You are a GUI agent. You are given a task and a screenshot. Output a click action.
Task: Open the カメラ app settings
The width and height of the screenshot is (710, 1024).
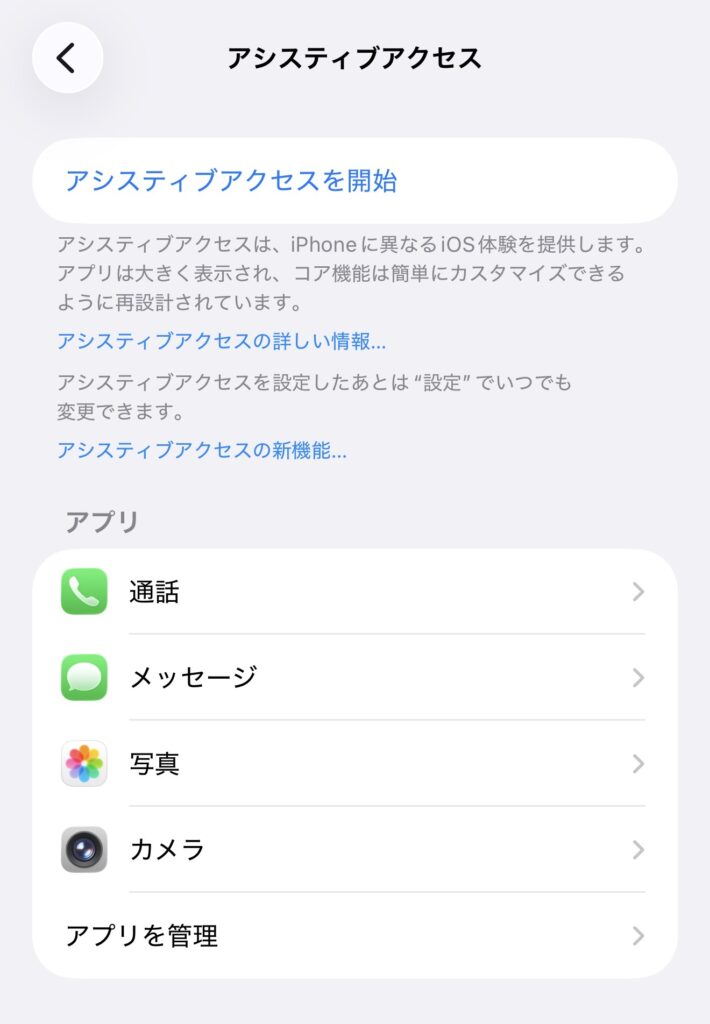point(354,850)
